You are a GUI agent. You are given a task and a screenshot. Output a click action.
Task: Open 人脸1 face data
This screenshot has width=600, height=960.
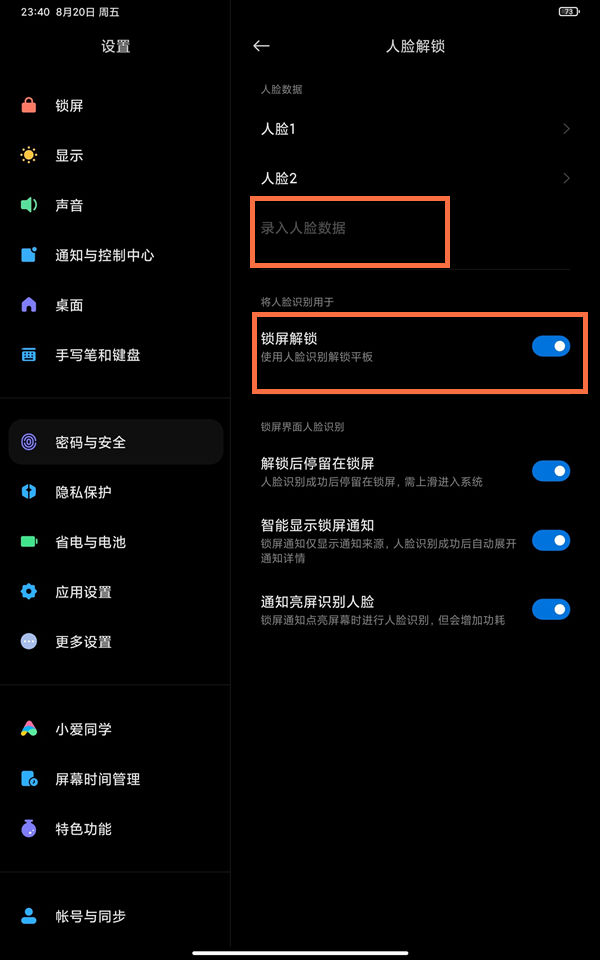(410, 129)
